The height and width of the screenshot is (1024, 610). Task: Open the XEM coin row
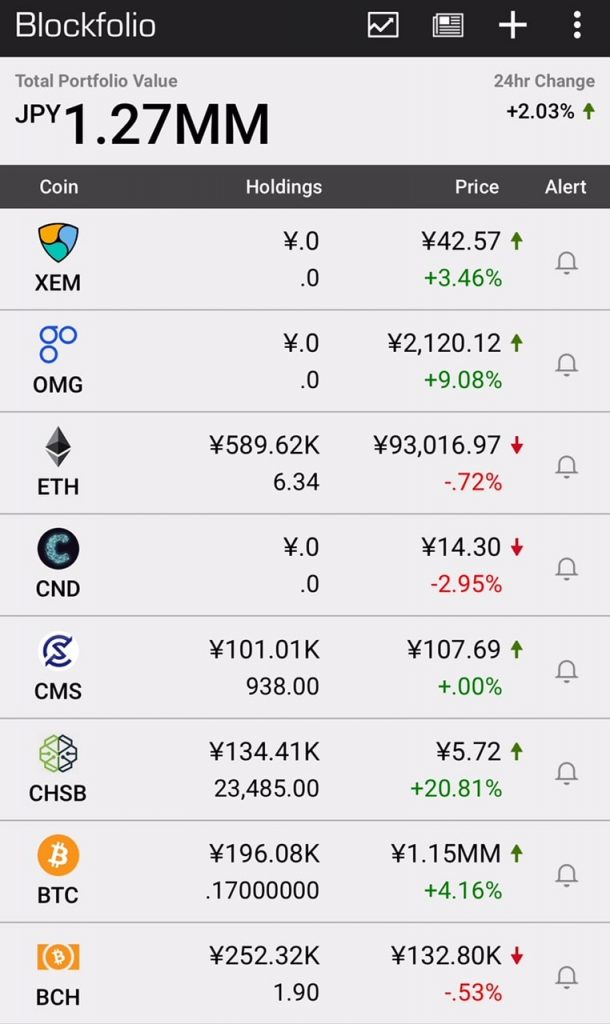305,259
